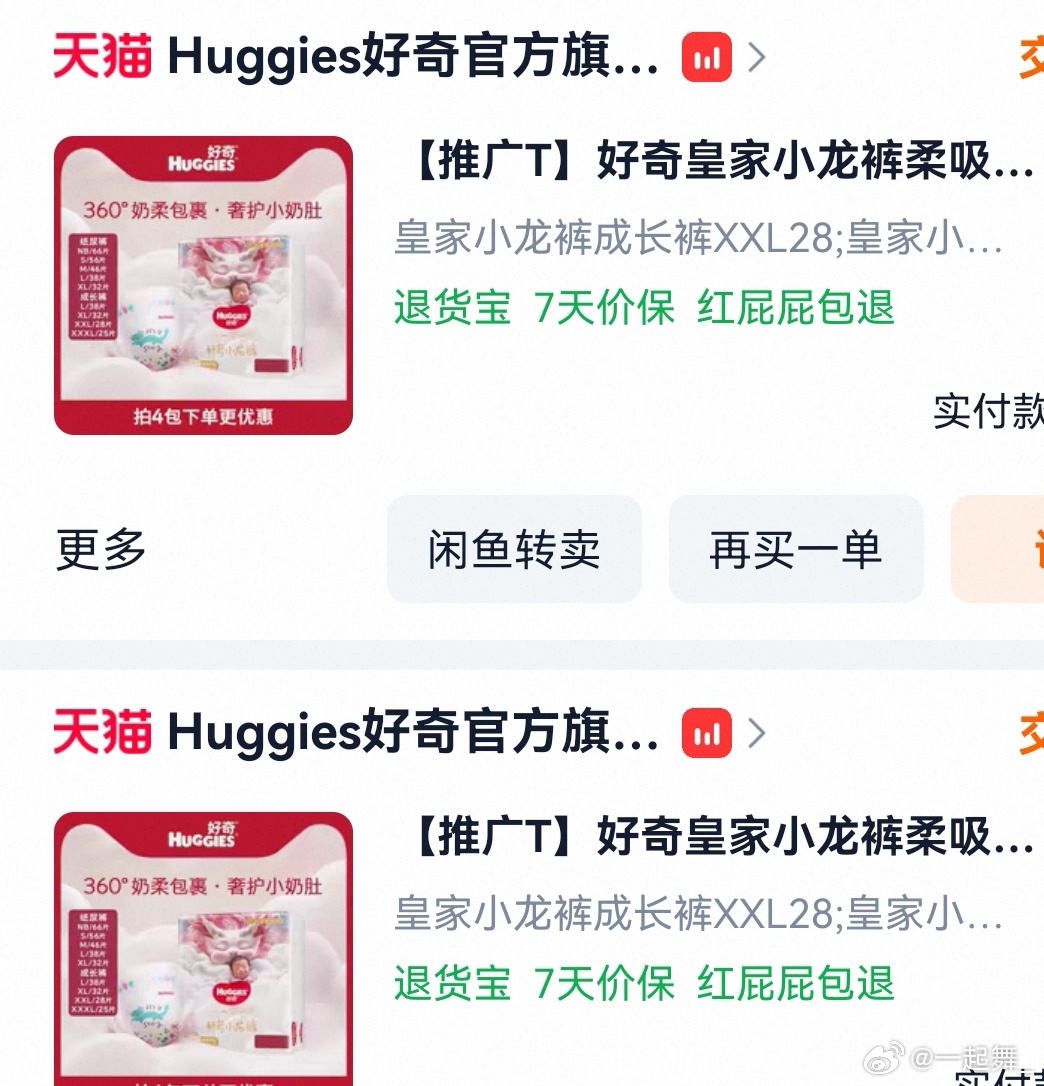1044x1086 pixels.
Task: Tap the 闲鱼转卖 button
Action: pyautogui.click(x=514, y=550)
